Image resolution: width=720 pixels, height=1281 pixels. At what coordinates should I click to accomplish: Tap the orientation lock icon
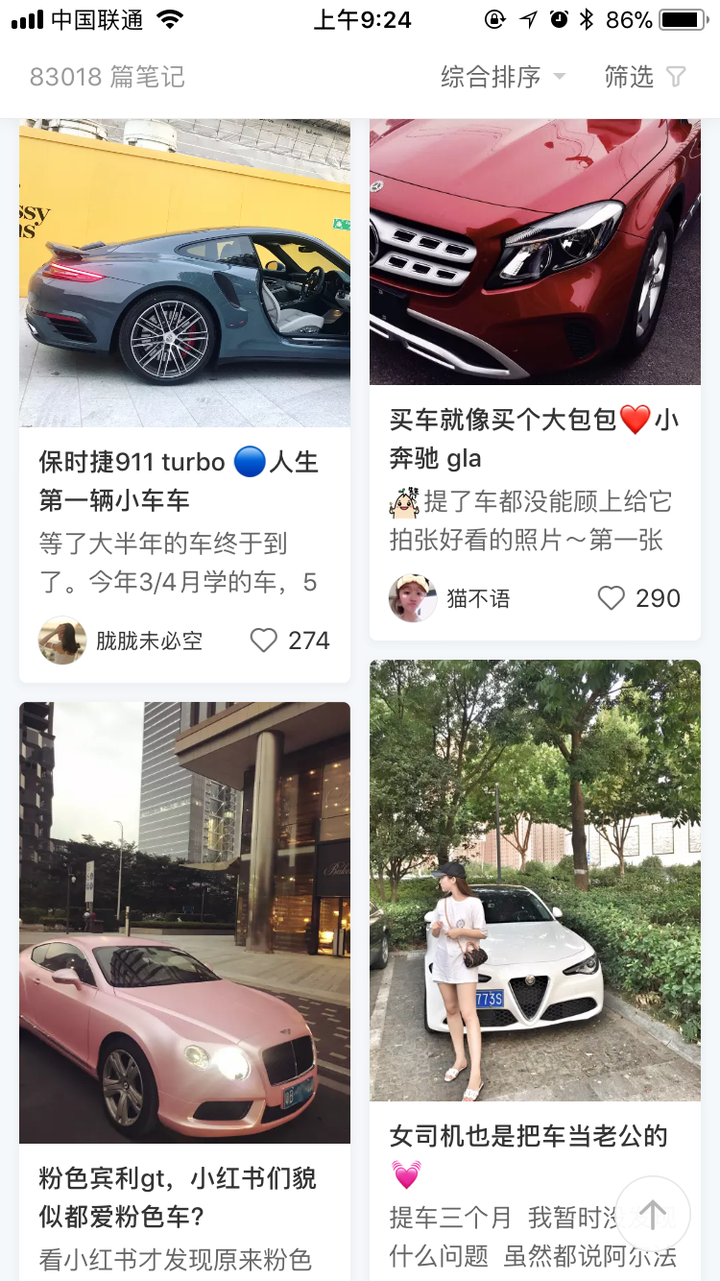click(x=496, y=17)
